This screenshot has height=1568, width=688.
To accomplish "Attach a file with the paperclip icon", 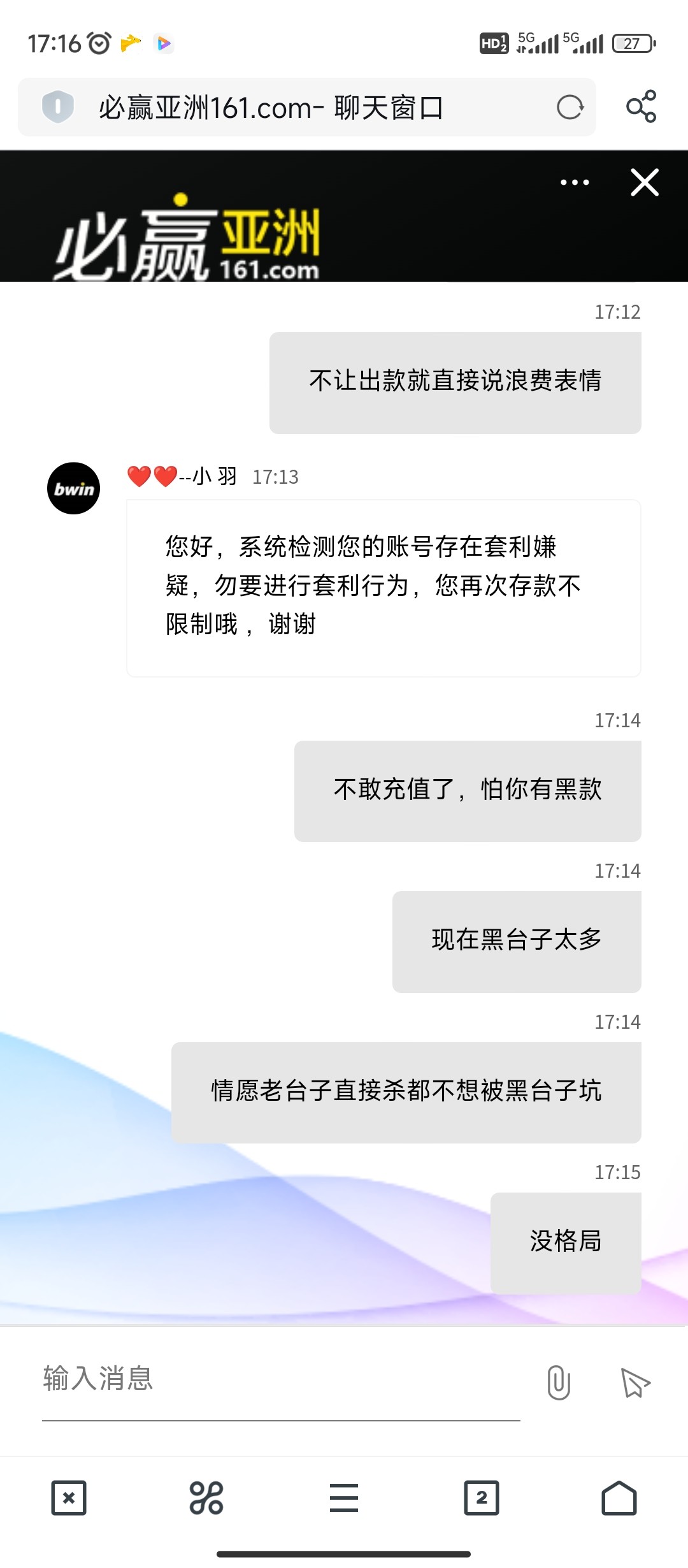I will (x=559, y=1382).
